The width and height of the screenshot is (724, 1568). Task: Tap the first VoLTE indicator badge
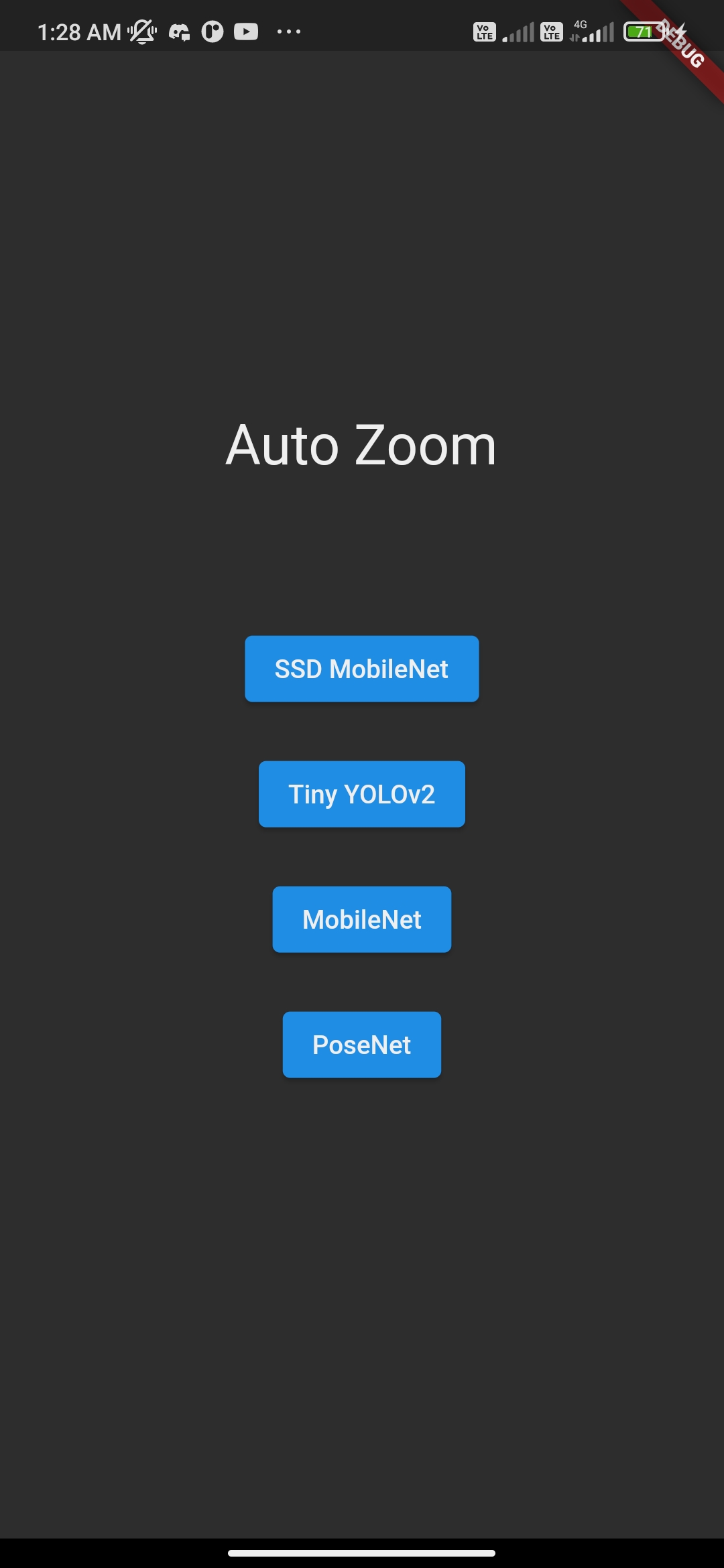pos(484,31)
